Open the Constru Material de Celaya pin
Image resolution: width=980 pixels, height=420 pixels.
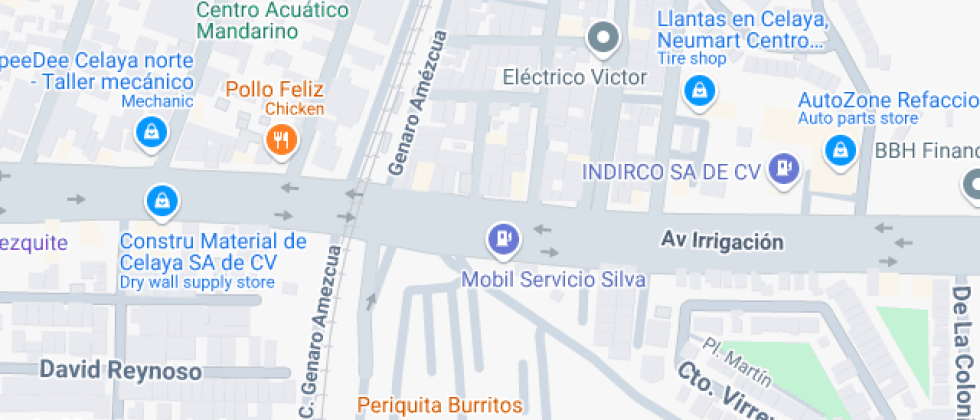(161, 201)
